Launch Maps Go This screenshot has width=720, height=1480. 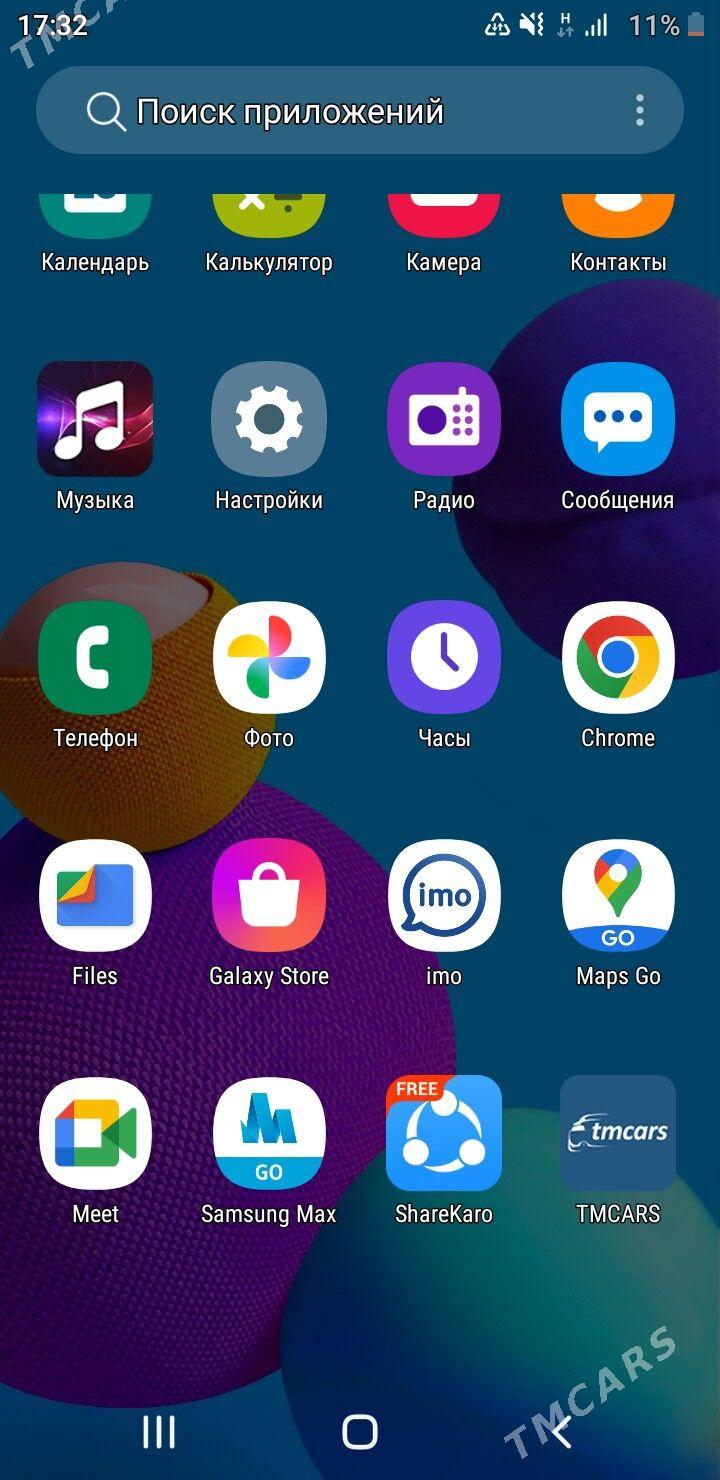(618, 896)
